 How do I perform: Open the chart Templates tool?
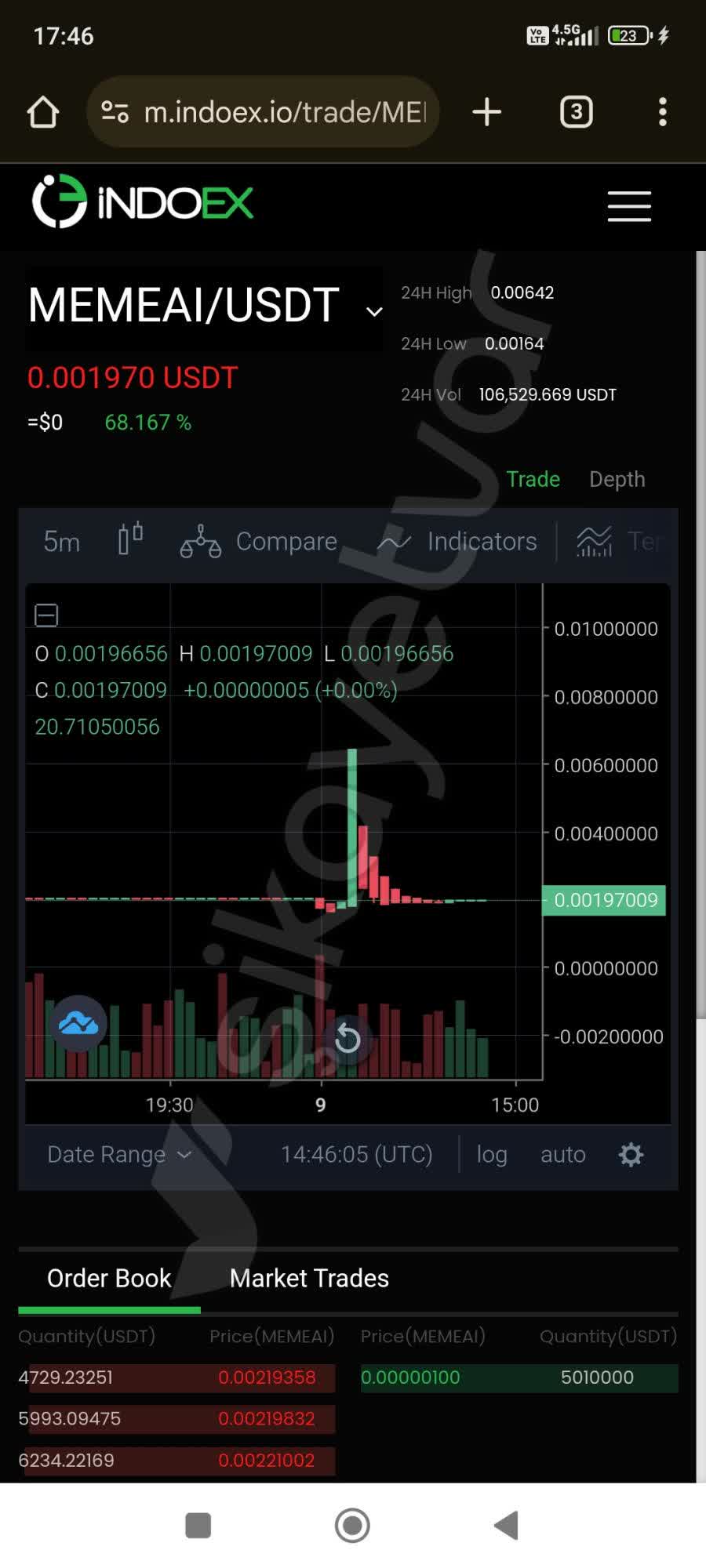point(594,541)
